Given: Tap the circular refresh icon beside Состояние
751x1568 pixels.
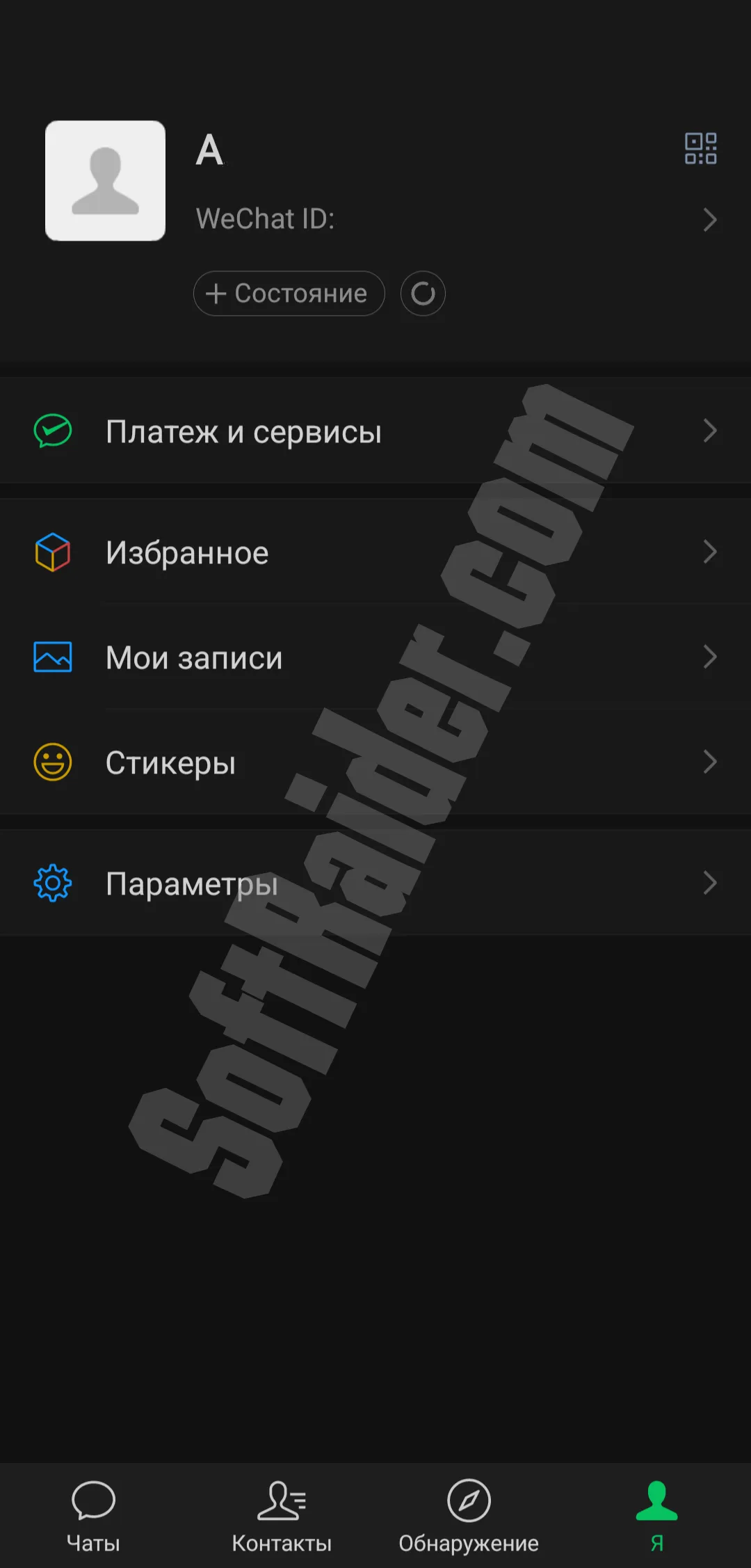Looking at the screenshot, I should point(423,294).
